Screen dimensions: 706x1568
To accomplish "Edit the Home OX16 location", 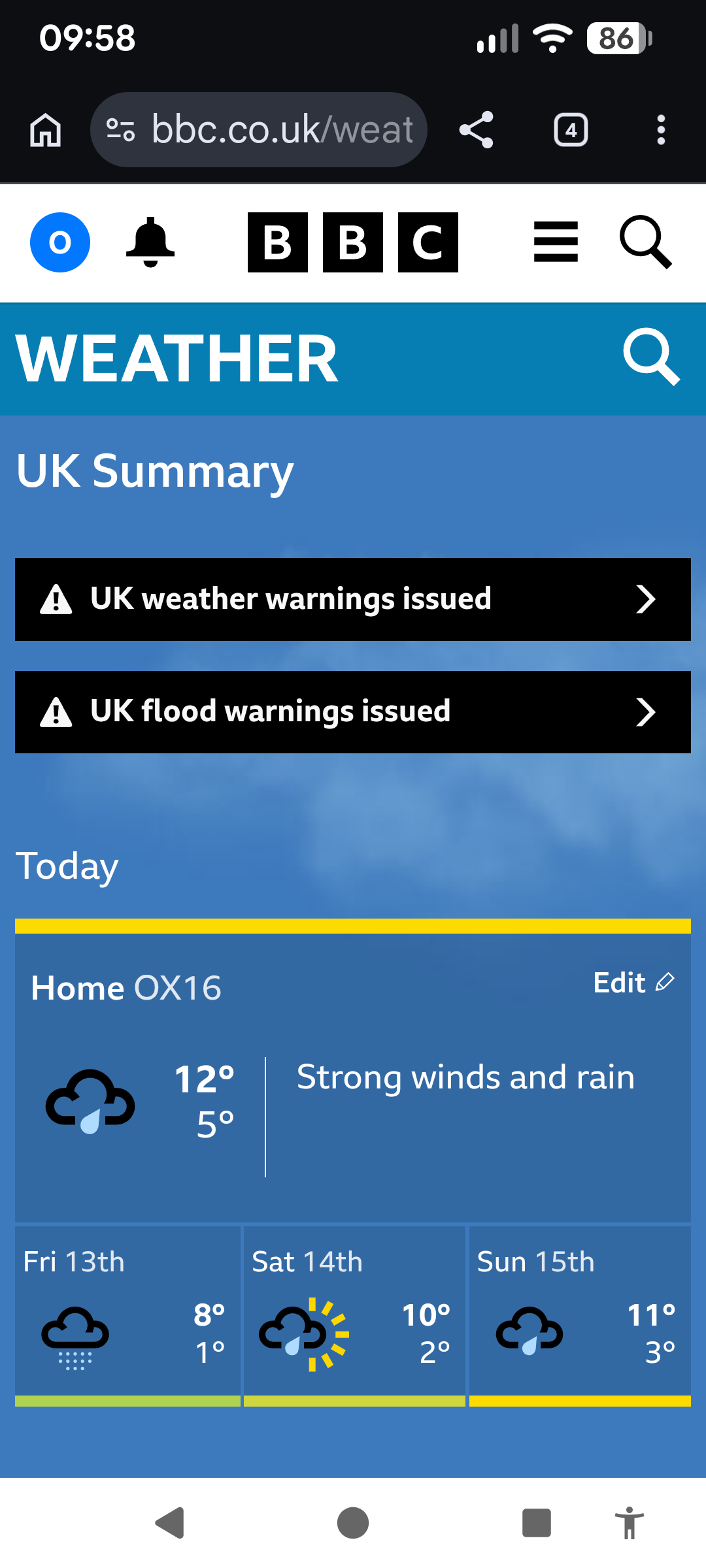I will tap(633, 983).
